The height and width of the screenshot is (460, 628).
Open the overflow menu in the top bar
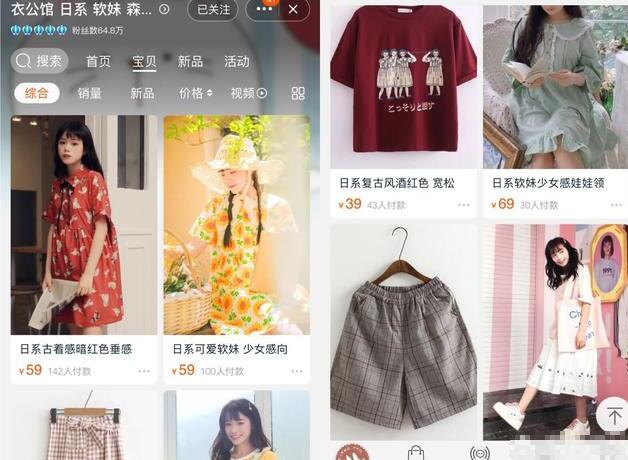pyautogui.click(x=264, y=9)
